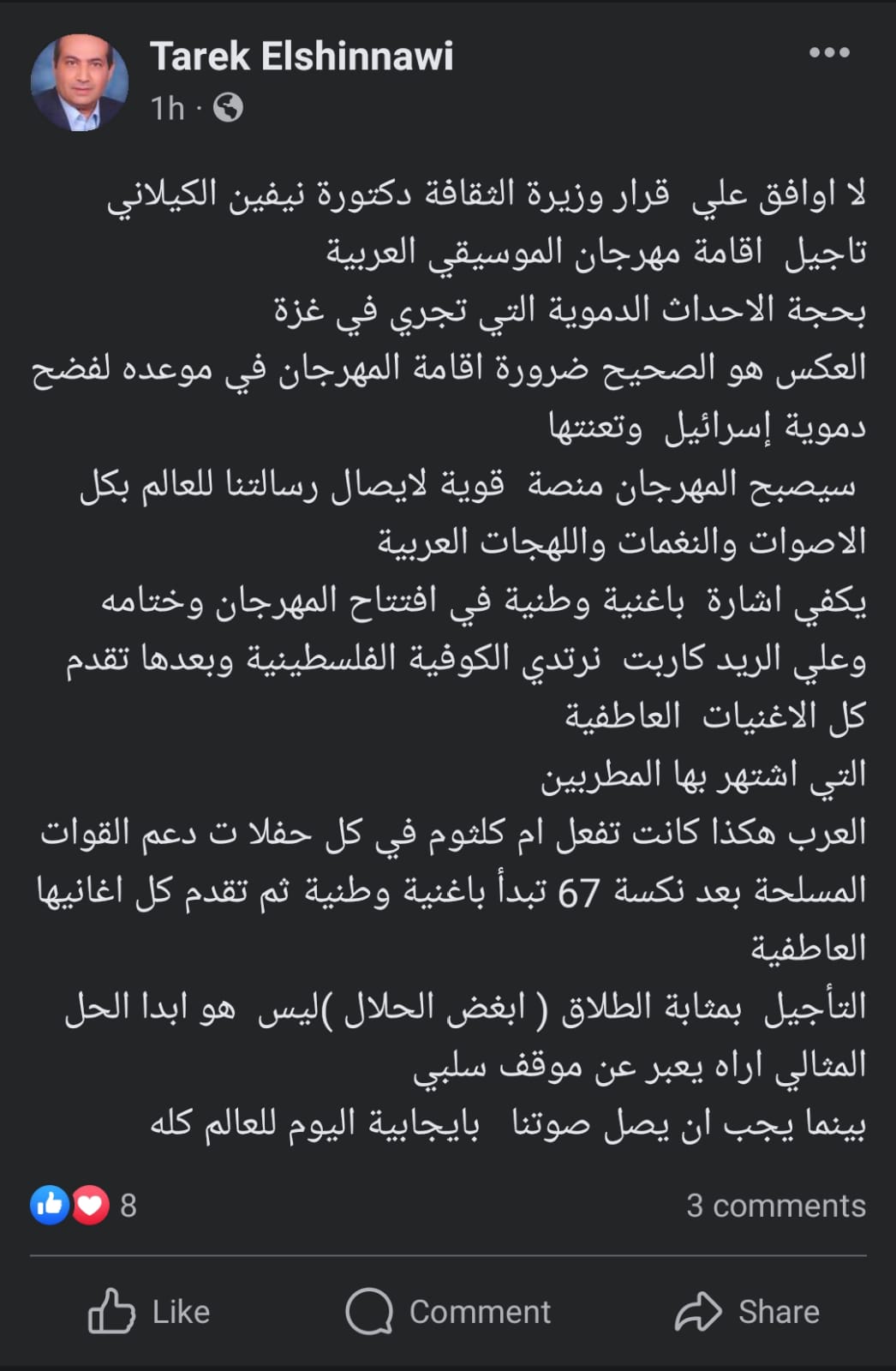This screenshot has width=896, height=1371.
Task: View who reacted to the post
Action: (x=82, y=1206)
